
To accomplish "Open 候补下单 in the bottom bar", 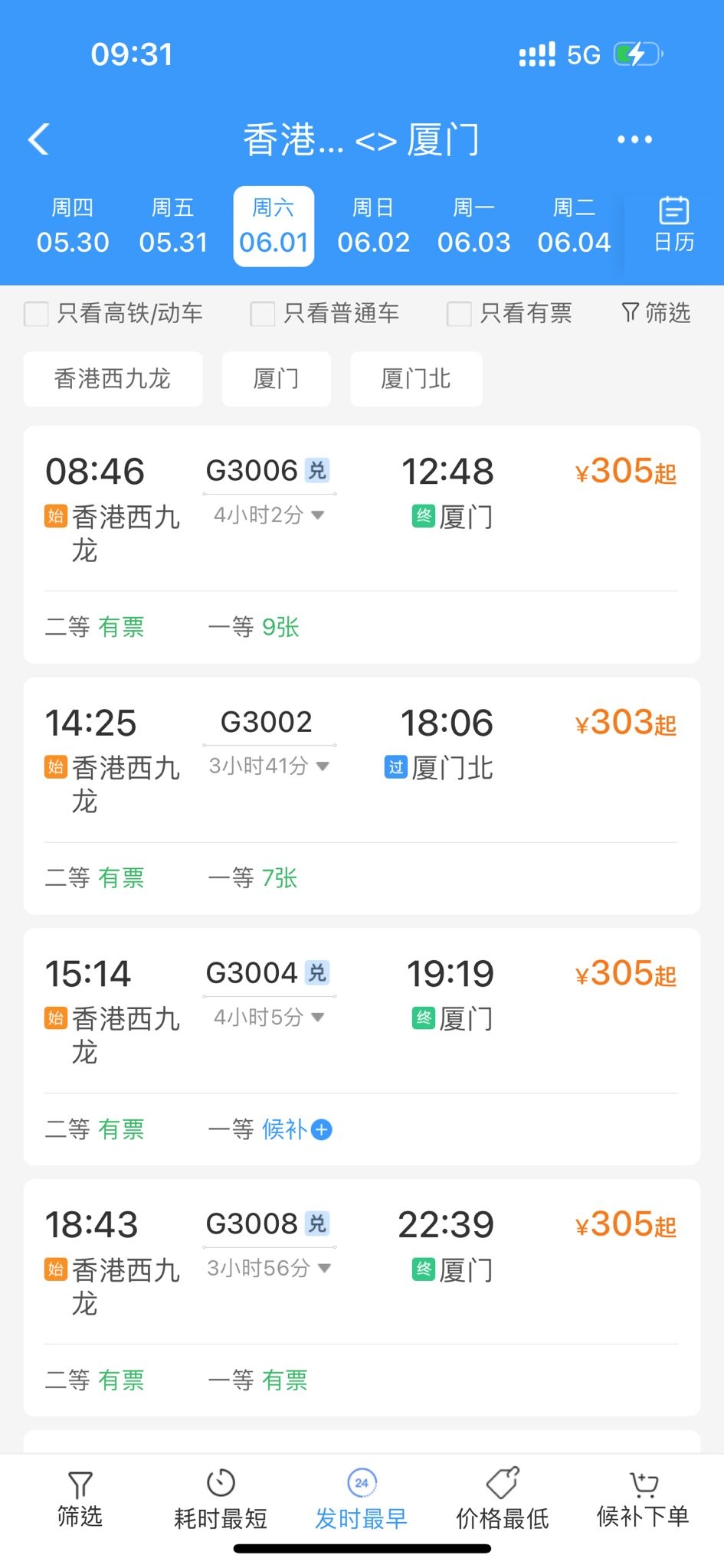I will pos(643,1501).
